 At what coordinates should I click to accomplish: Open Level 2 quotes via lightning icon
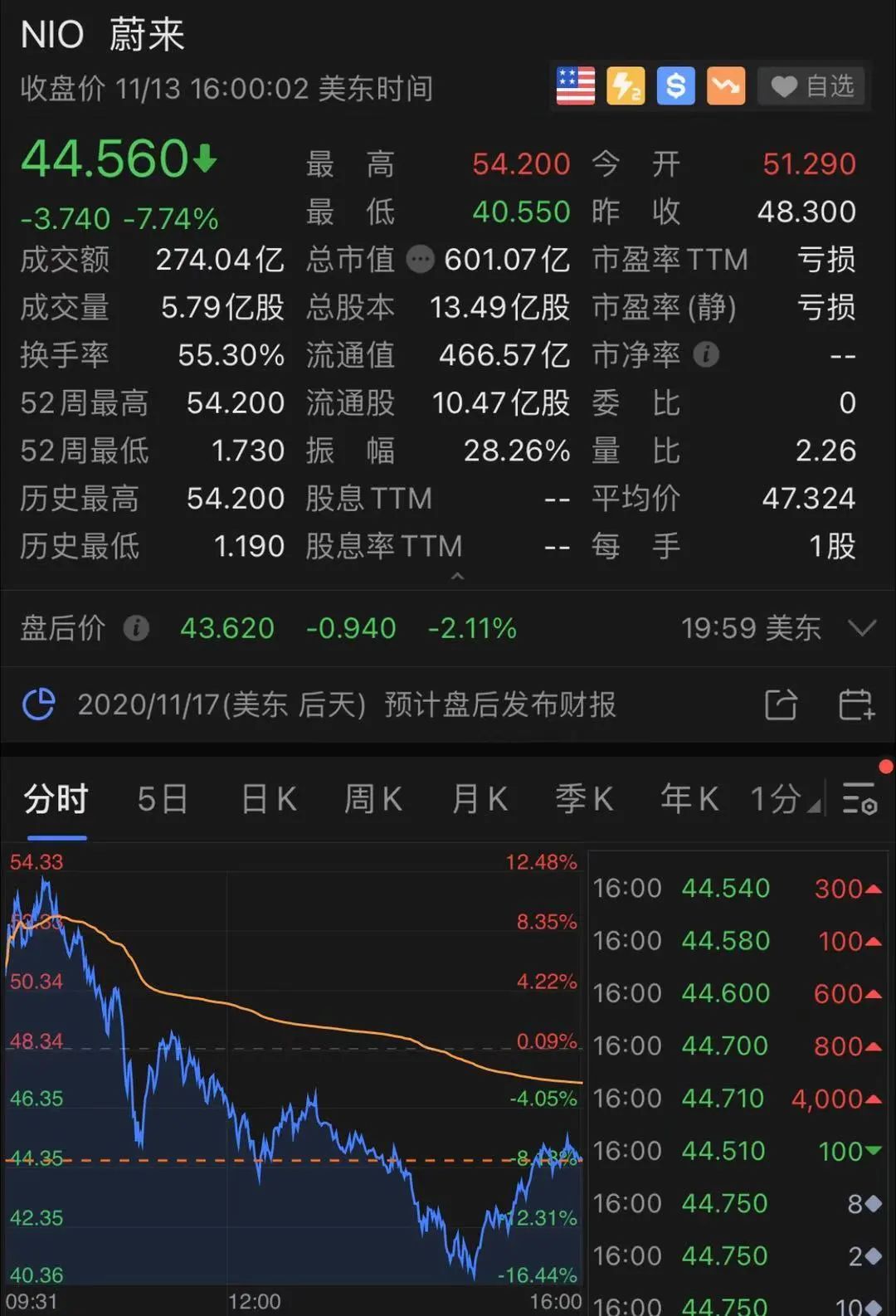[626, 85]
